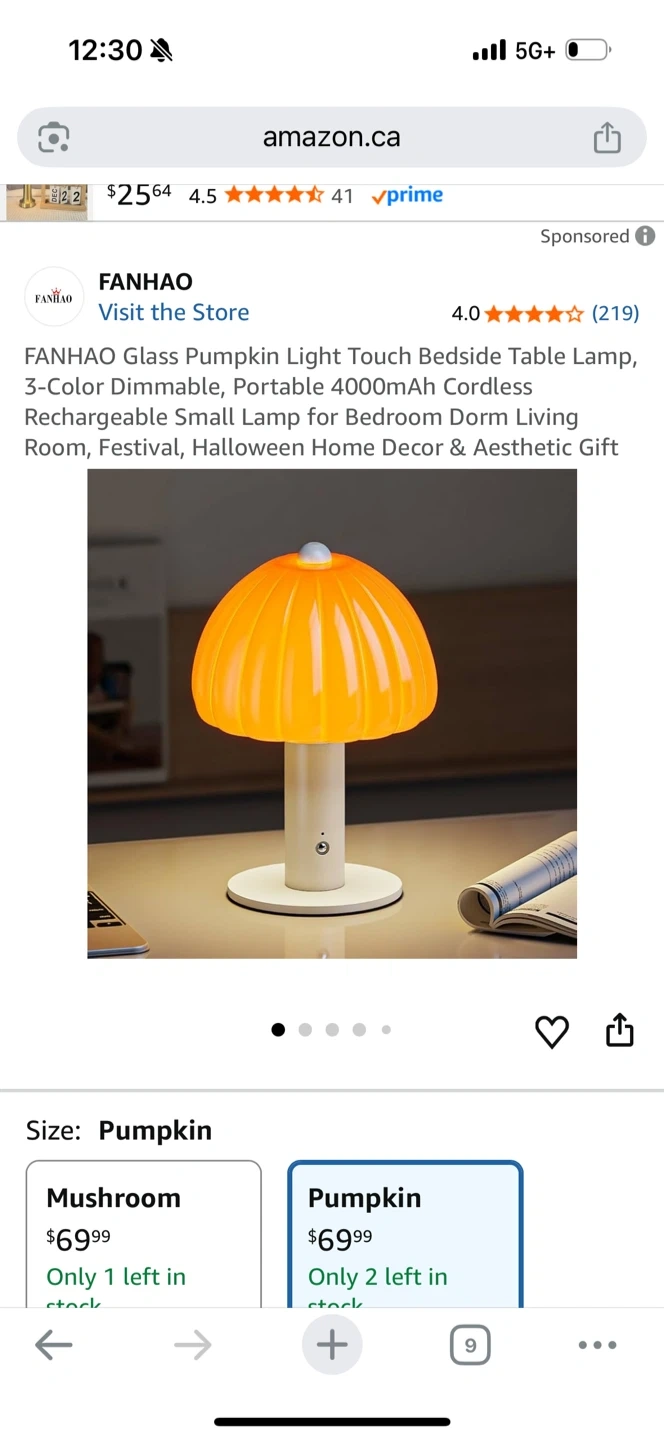
Task: Add lamp to wish list with heart
Action: coord(552,1031)
